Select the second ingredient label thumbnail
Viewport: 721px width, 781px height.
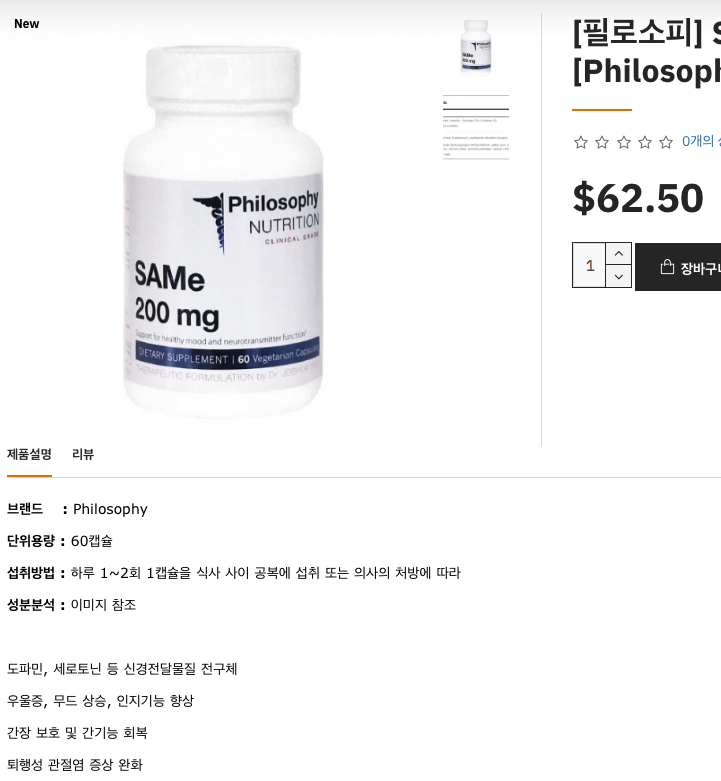coord(476,127)
